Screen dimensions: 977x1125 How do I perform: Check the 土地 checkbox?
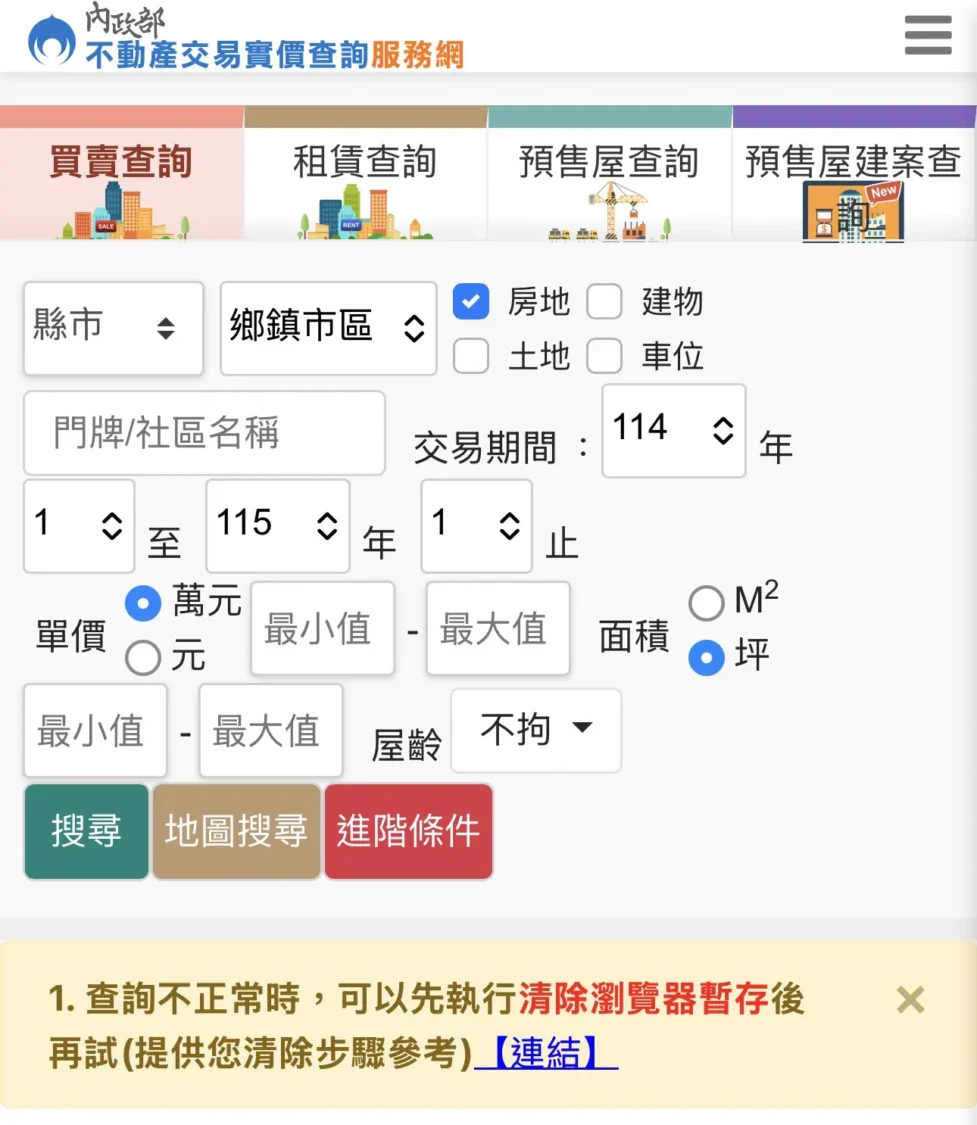[471, 355]
